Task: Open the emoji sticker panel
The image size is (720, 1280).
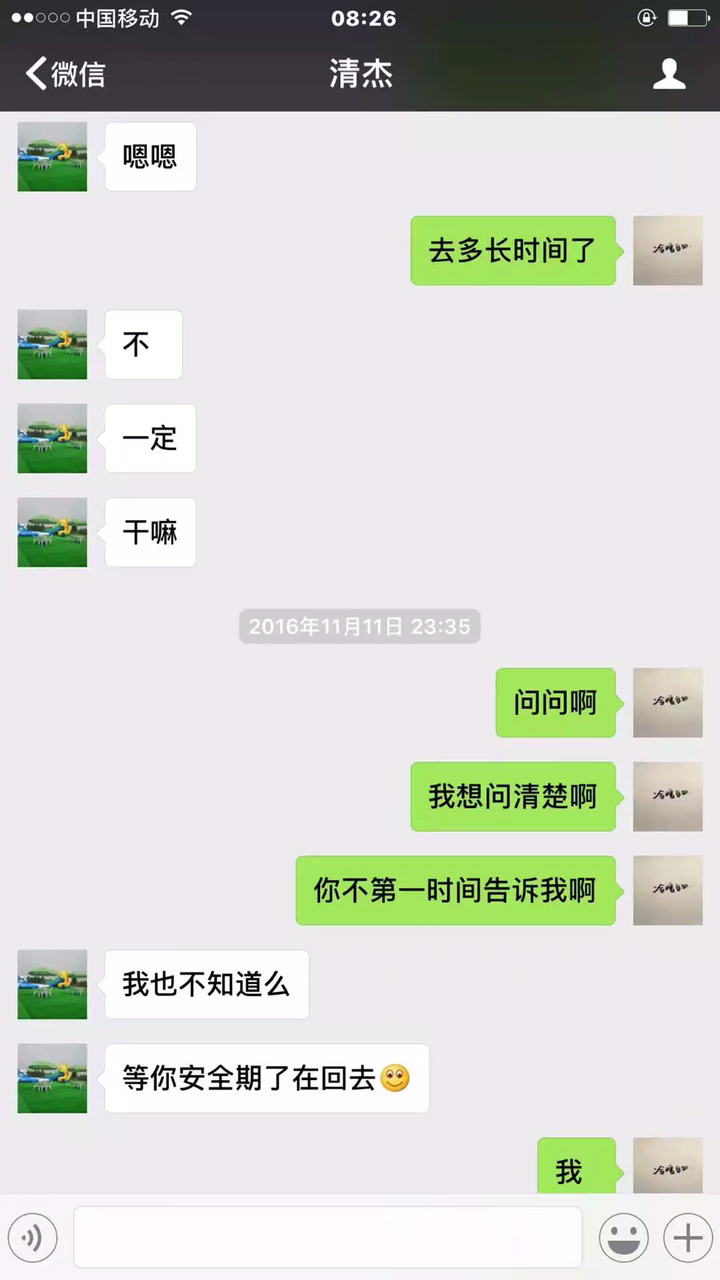Action: tap(623, 1238)
